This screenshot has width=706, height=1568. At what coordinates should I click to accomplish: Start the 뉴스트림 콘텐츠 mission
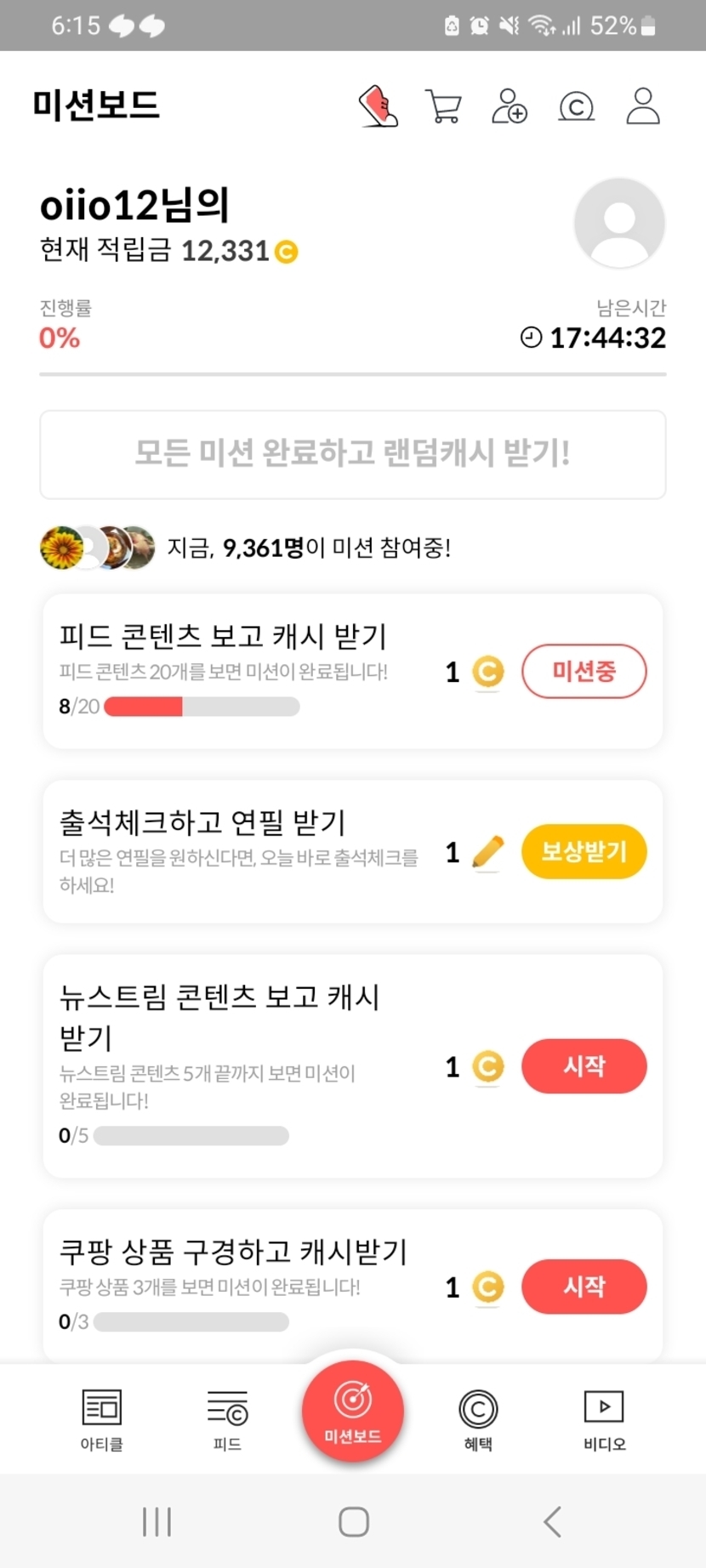coord(584,1065)
